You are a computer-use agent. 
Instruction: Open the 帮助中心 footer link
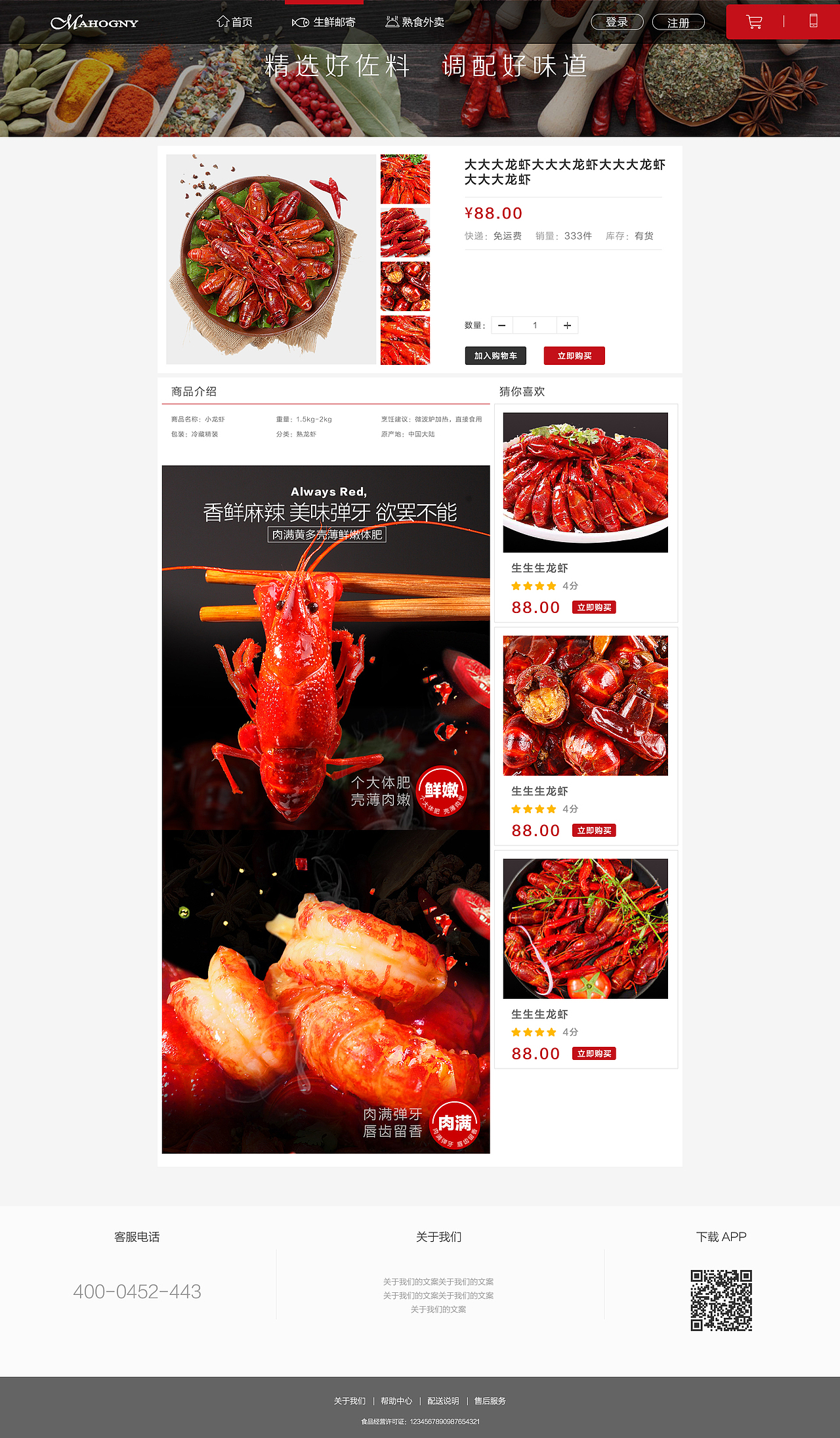397,1400
